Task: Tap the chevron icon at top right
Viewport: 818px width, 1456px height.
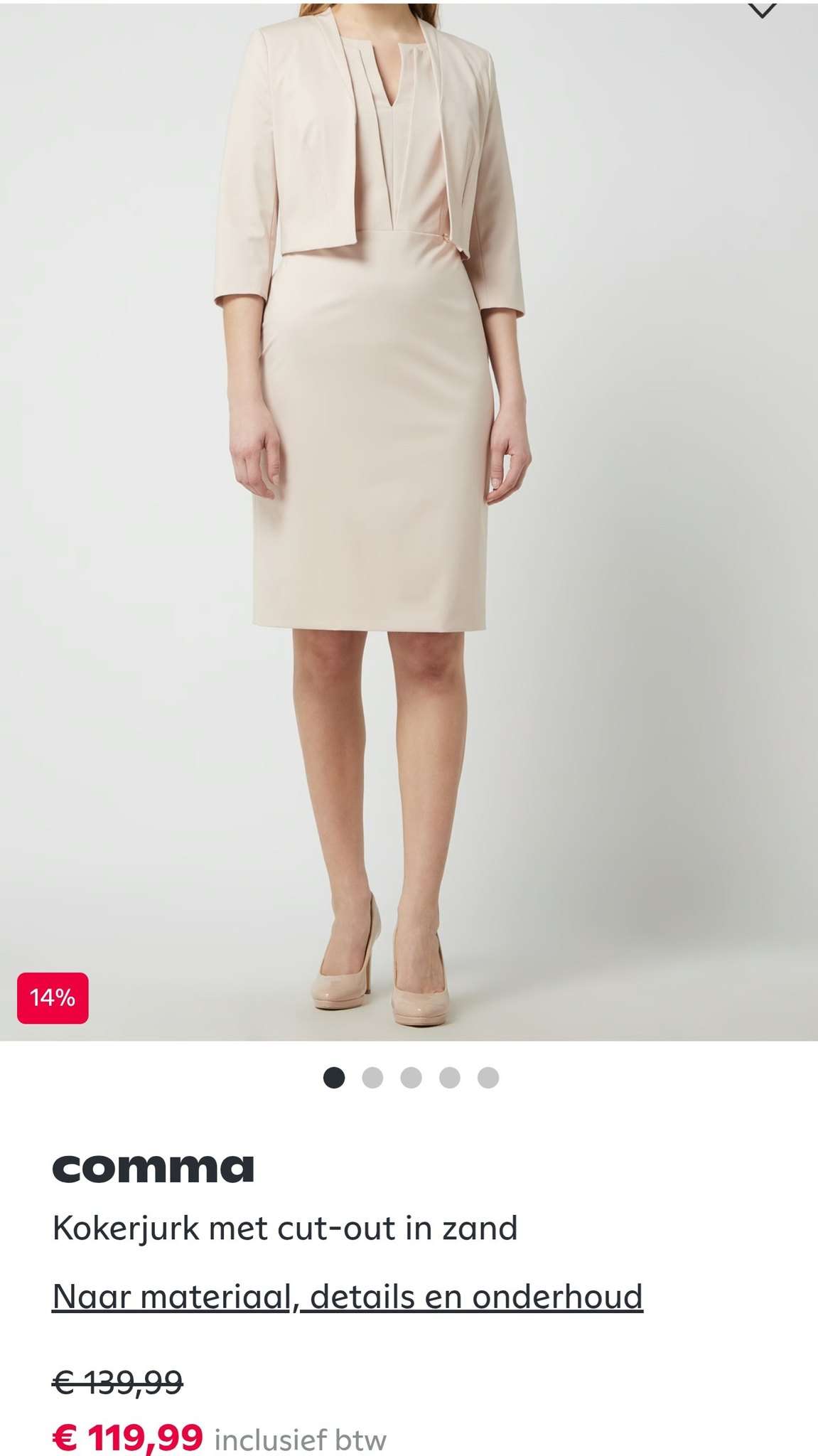Action: click(763, 10)
